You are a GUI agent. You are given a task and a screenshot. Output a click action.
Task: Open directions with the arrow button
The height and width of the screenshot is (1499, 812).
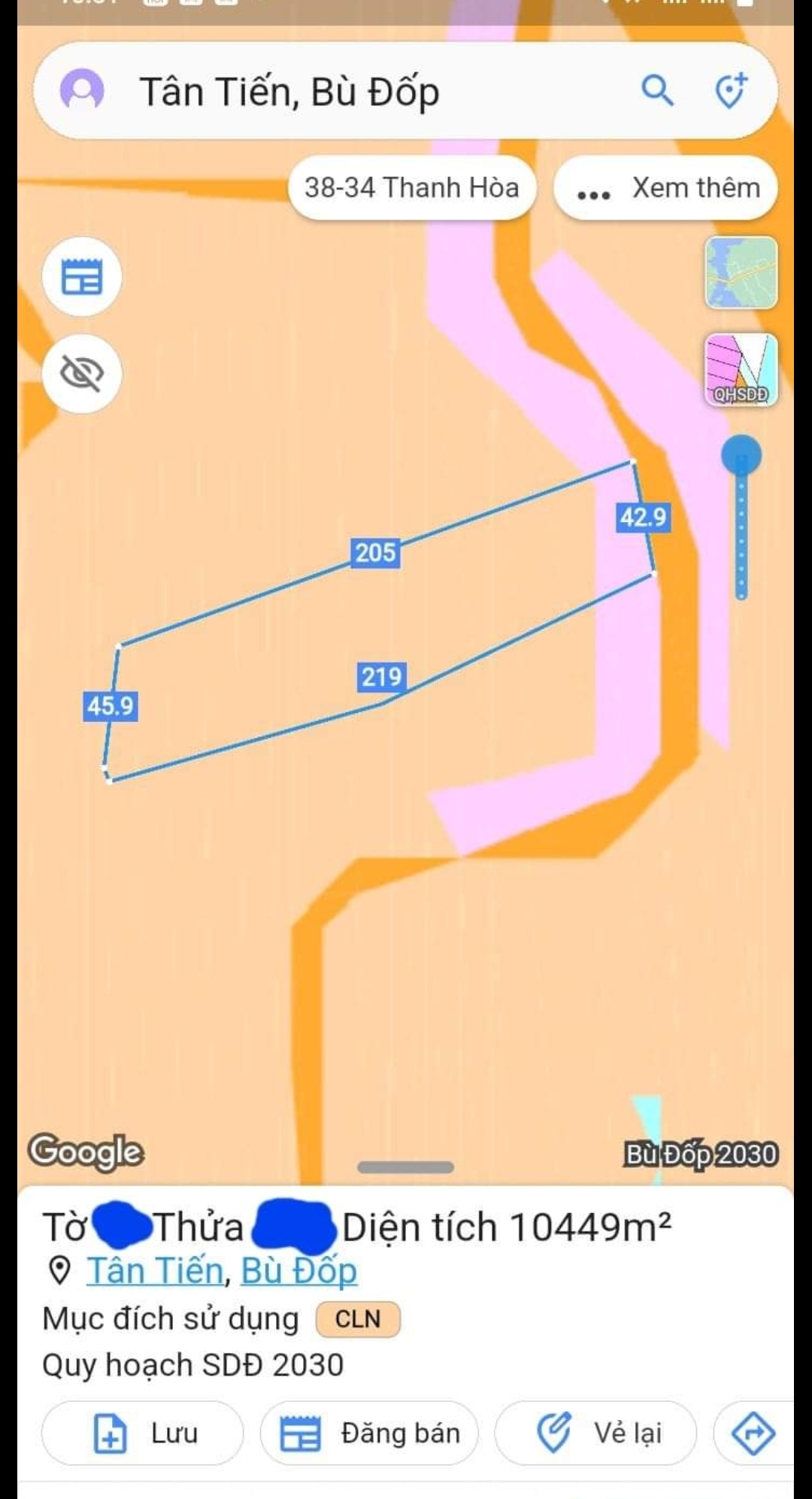pos(753,1433)
